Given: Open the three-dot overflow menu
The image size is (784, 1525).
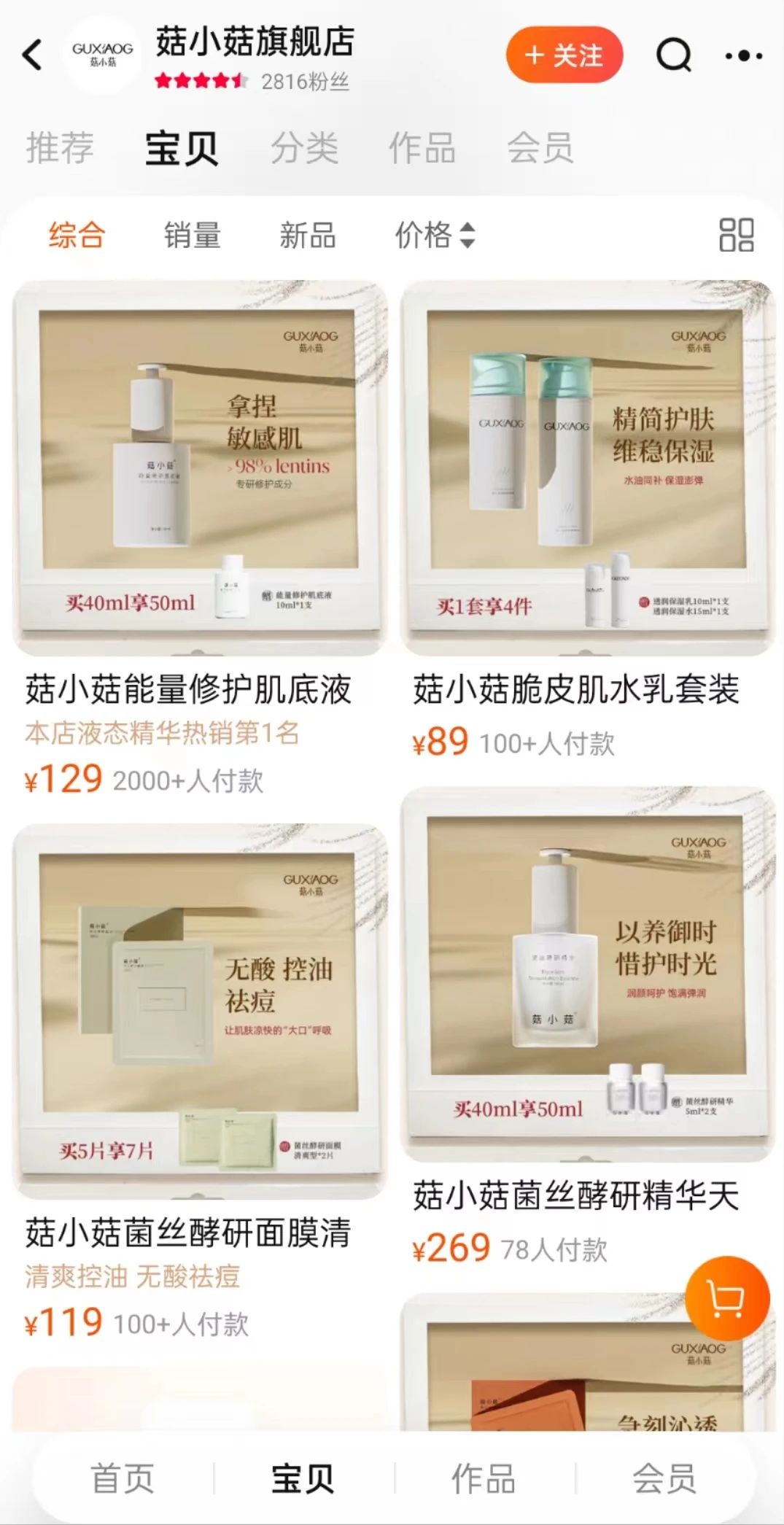Looking at the screenshot, I should (x=744, y=55).
